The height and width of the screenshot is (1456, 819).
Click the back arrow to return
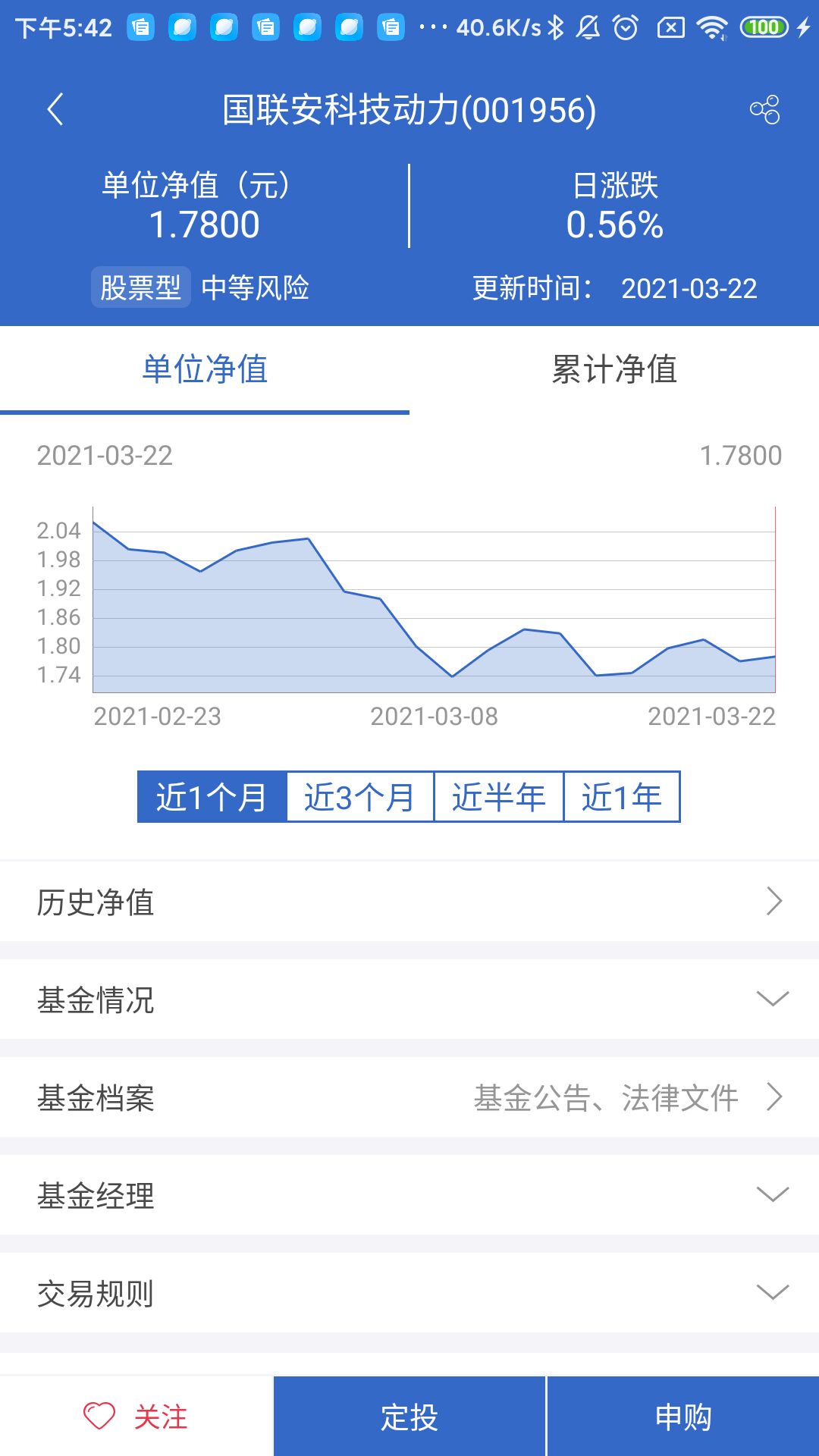tap(55, 108)
